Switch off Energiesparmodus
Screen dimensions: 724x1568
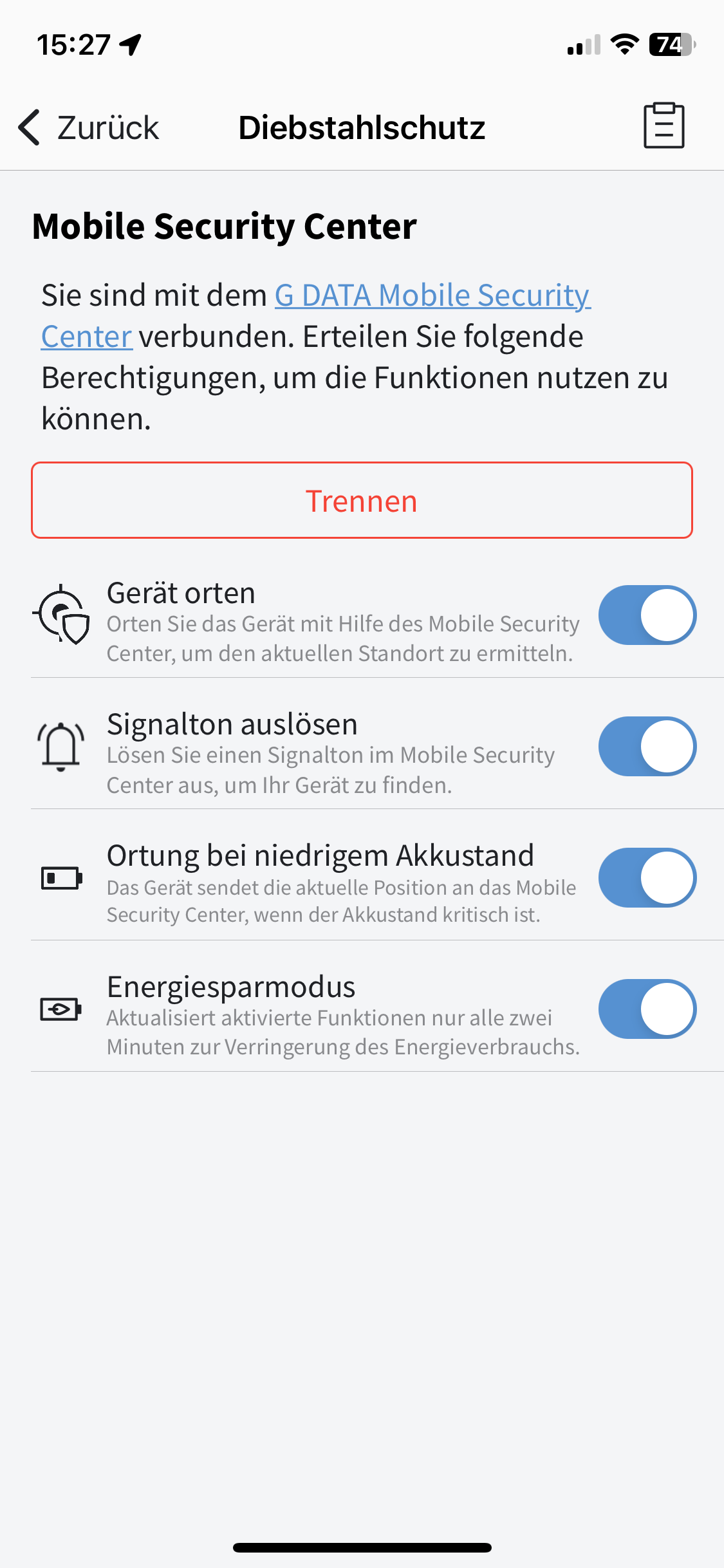(x=647, y=1009)
